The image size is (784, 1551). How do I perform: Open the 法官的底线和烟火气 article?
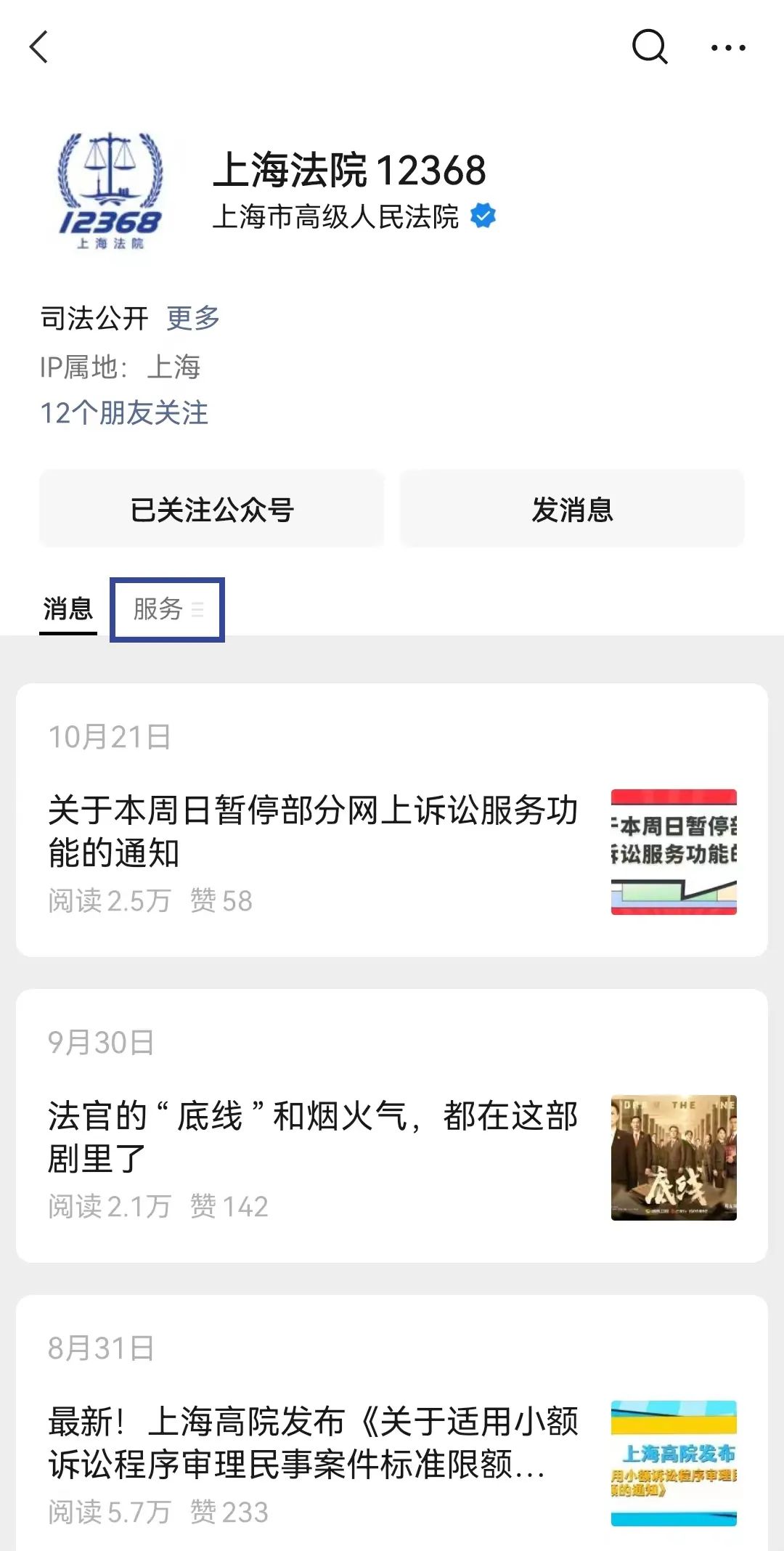point(312,1140)
